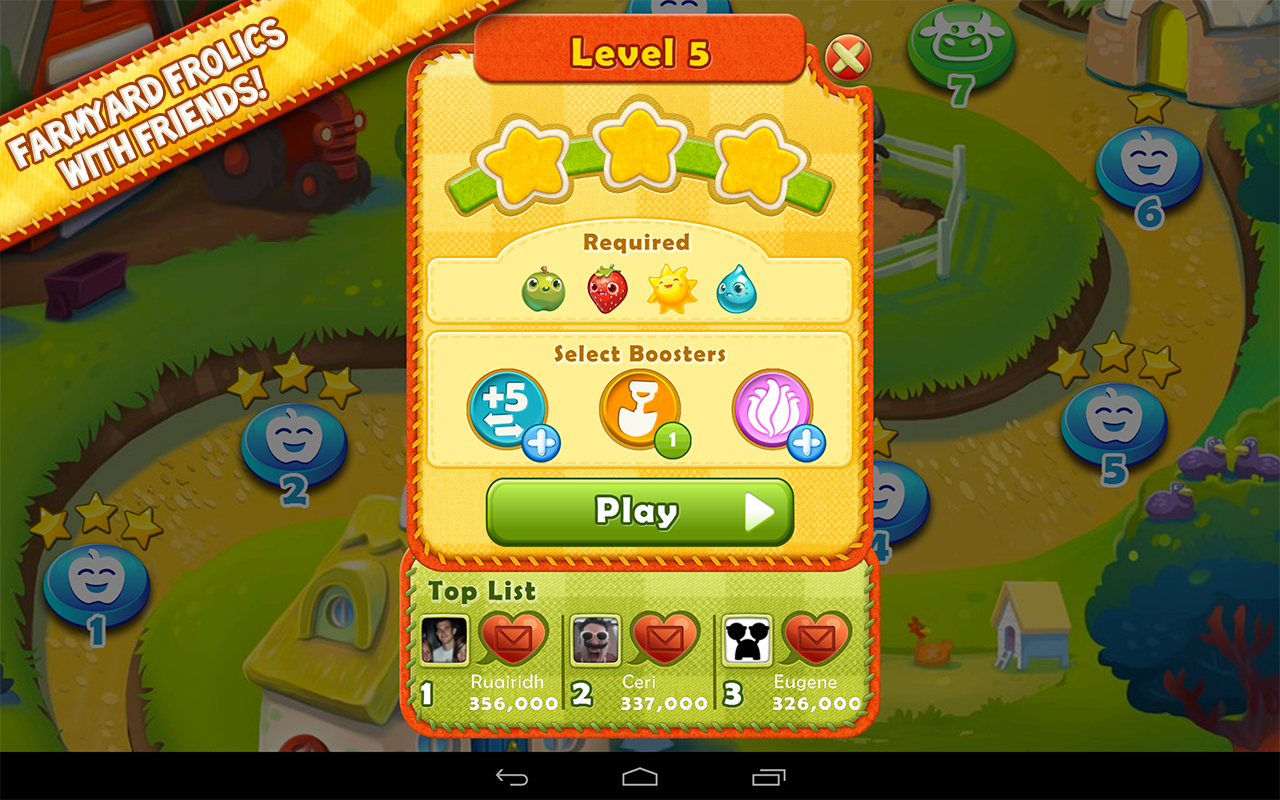Close the Level 5 dialog
This screenshot has width=1280, height=800.
(x=848, y=59)
